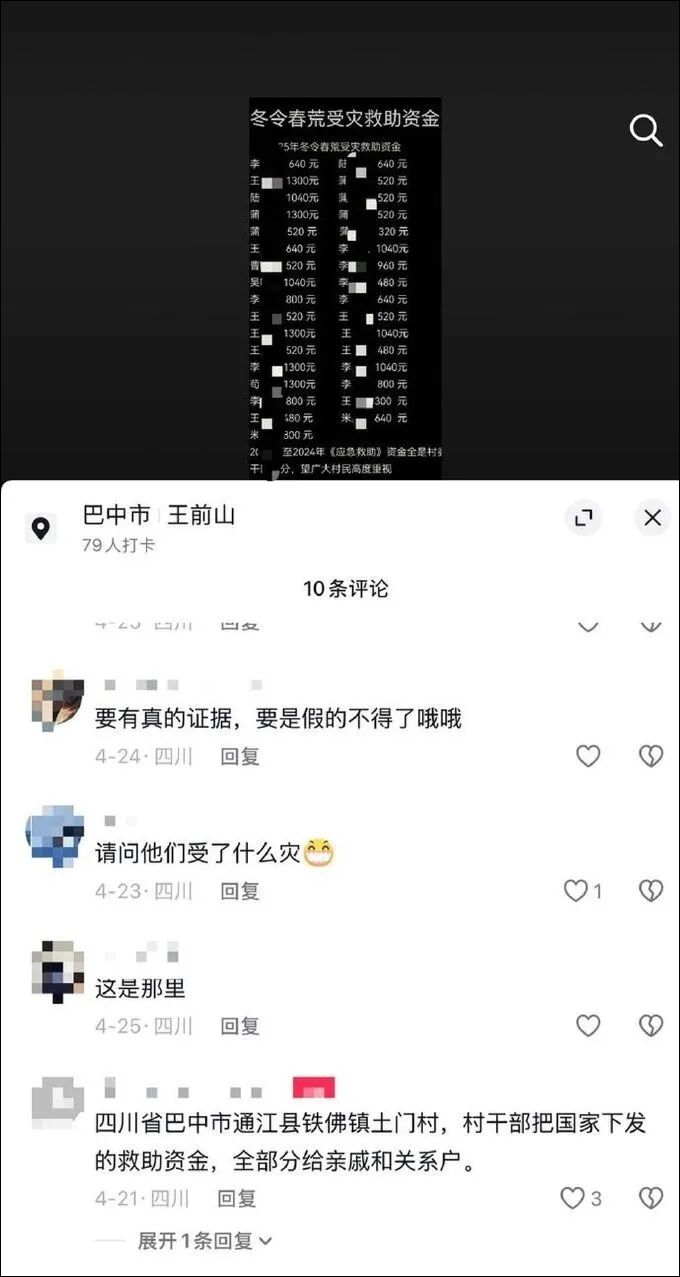
Task: Like the comment 请问他们受了什么灾
Action: click(x=577, y=890)
